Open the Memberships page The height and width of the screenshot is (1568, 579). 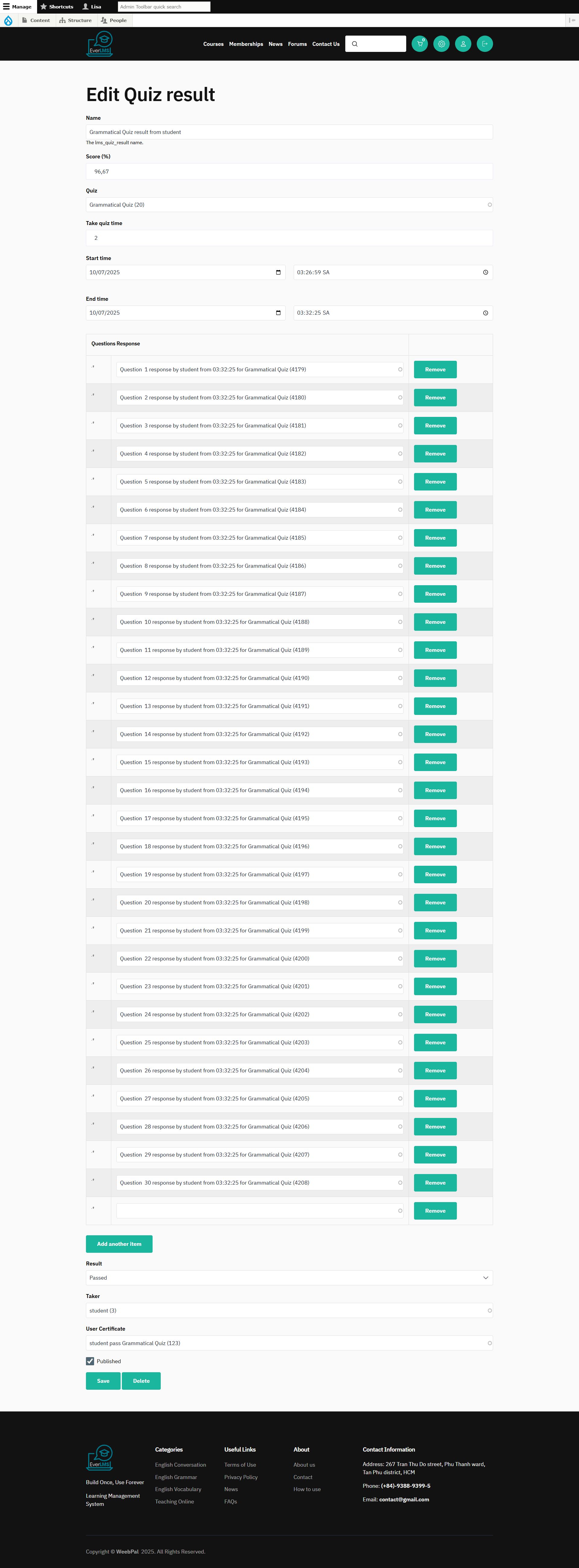[x=246, y=44]
